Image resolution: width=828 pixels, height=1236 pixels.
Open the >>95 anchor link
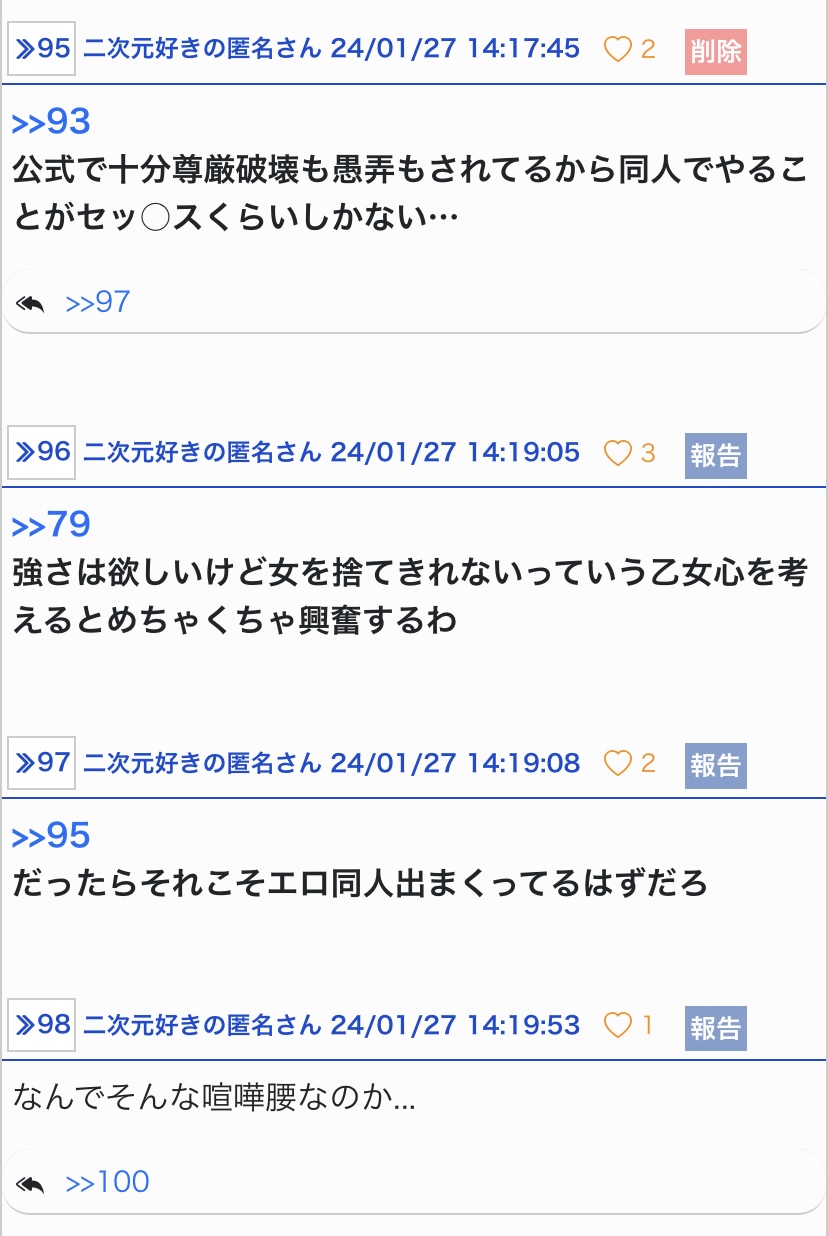coord(51,836)
